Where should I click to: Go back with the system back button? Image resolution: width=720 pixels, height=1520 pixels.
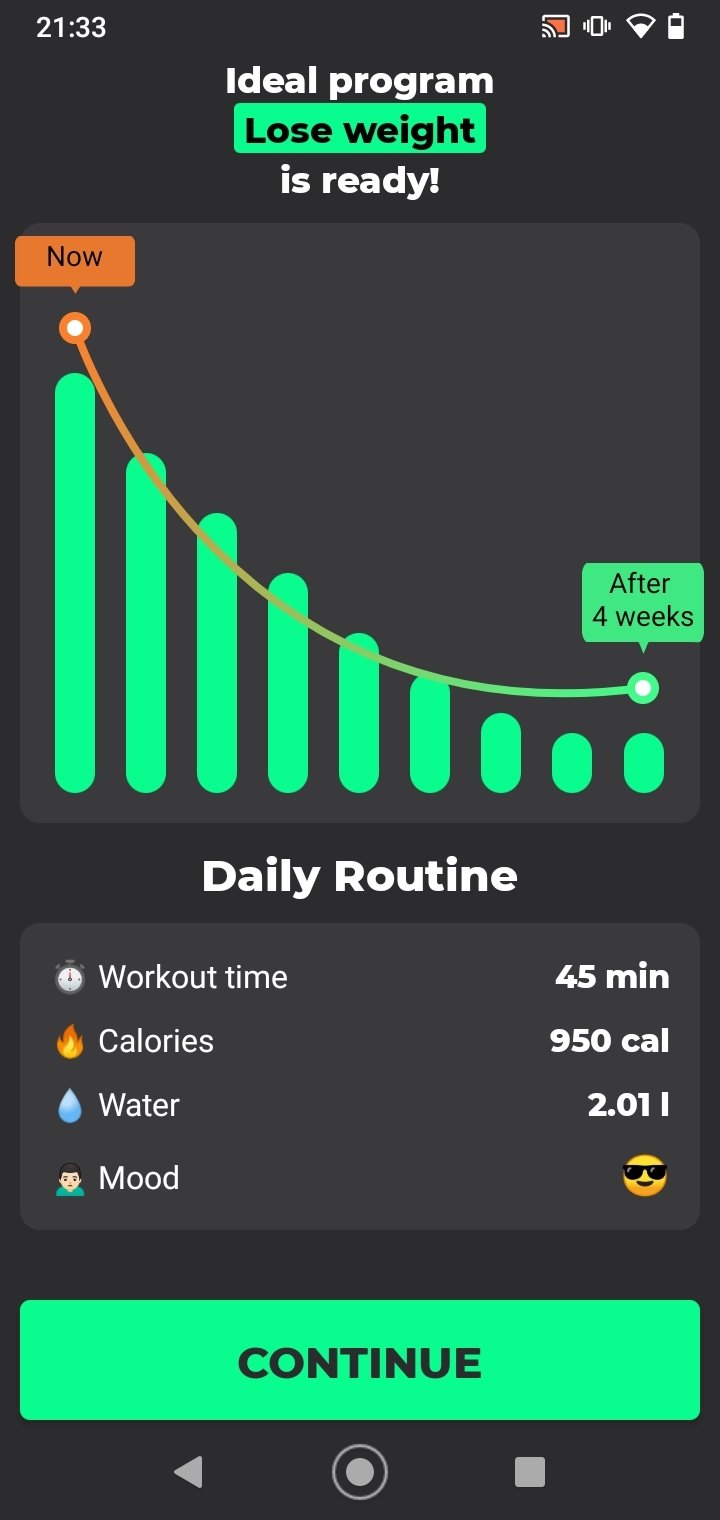tap(188, 1472)
